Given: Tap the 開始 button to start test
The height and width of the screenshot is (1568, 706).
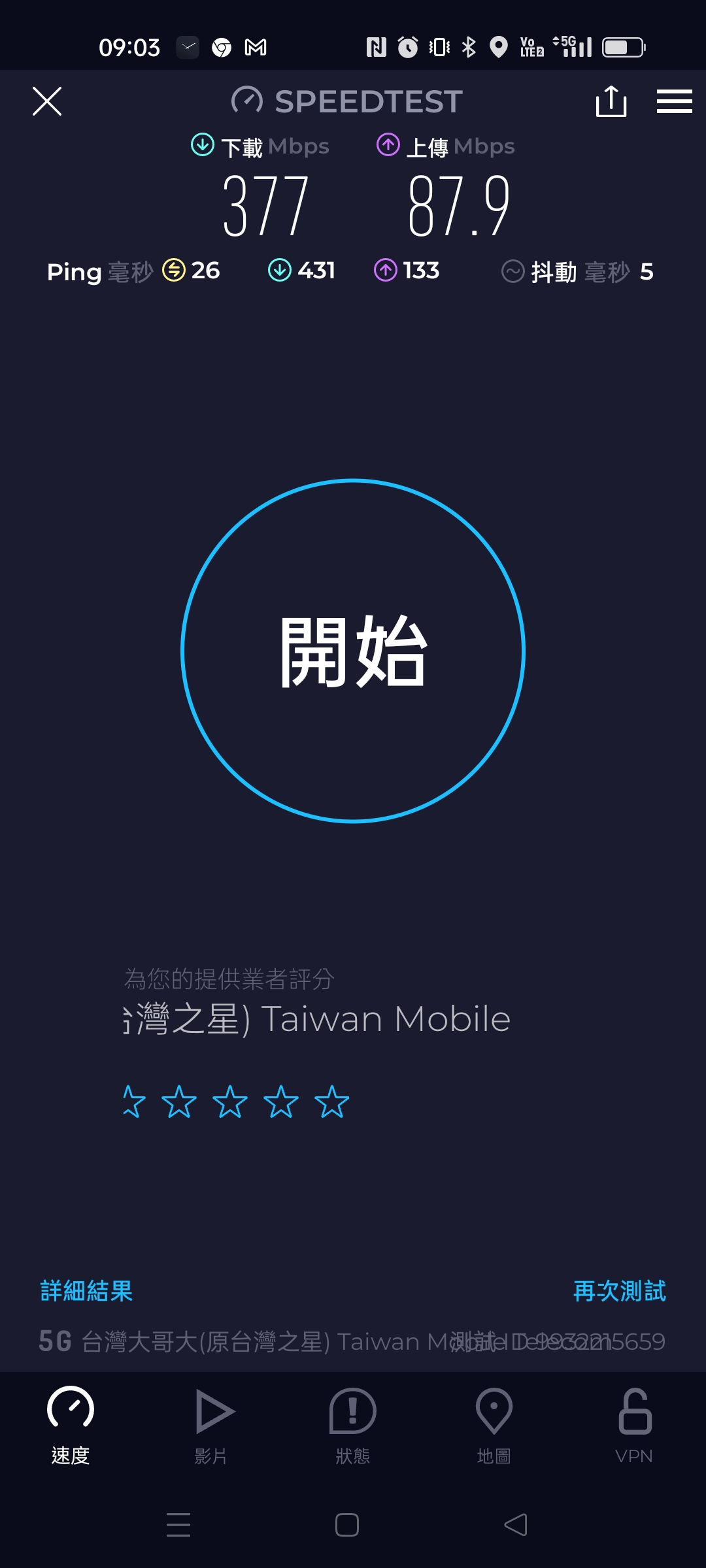Looking at the screenshot, I should [x=353, y=651].
